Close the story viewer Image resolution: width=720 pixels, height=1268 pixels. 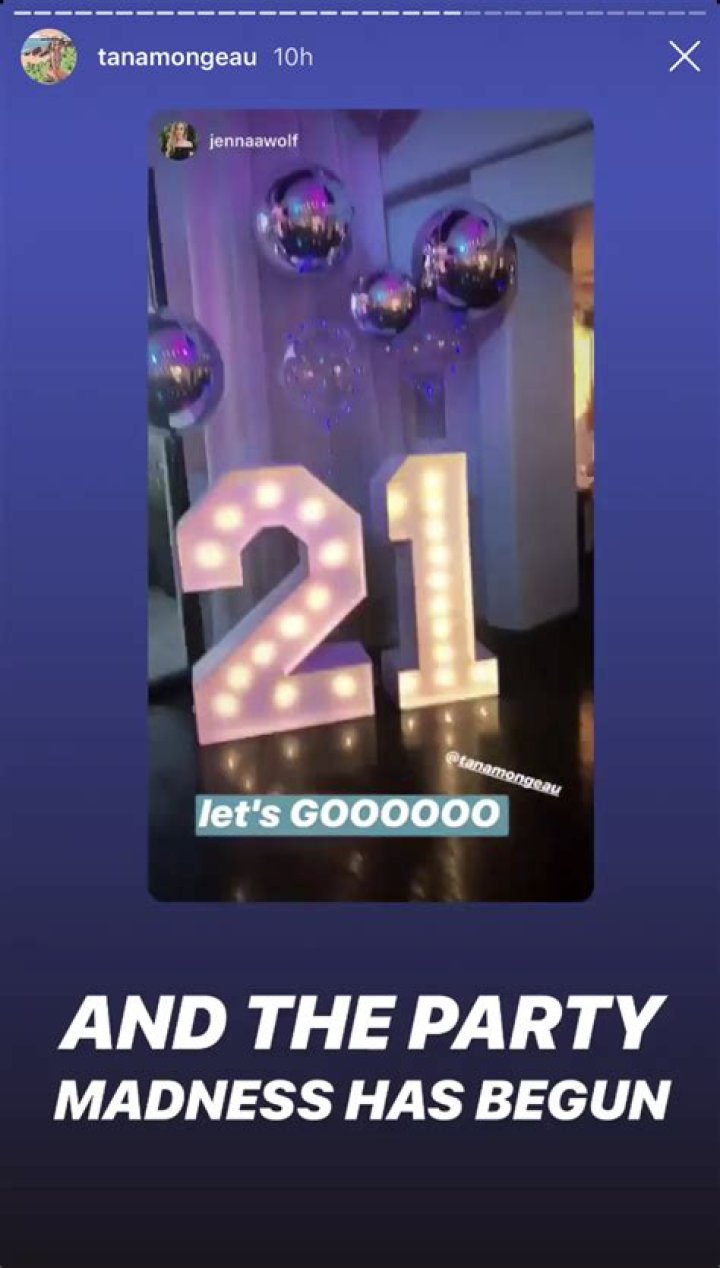(684, 57)
